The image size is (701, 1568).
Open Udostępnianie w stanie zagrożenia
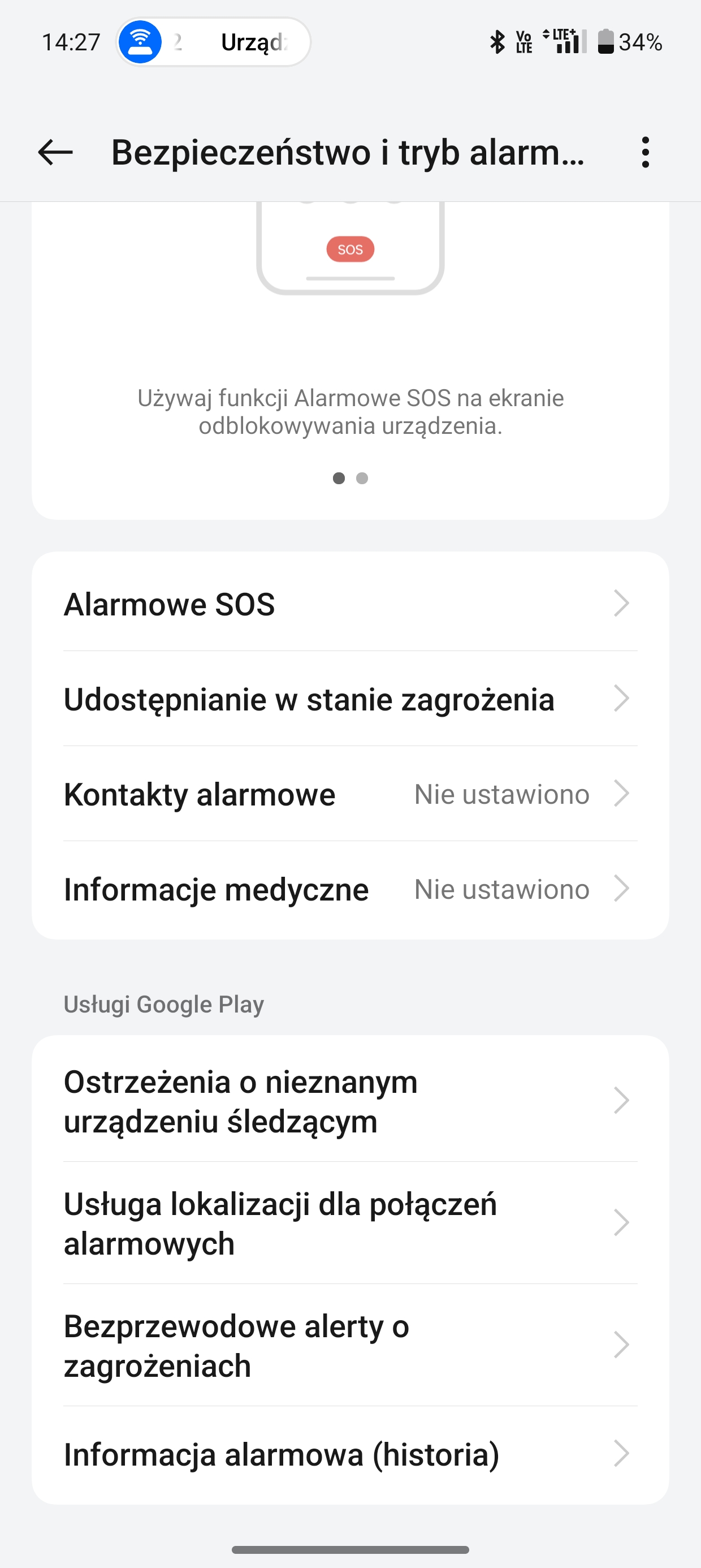[350, 699]
